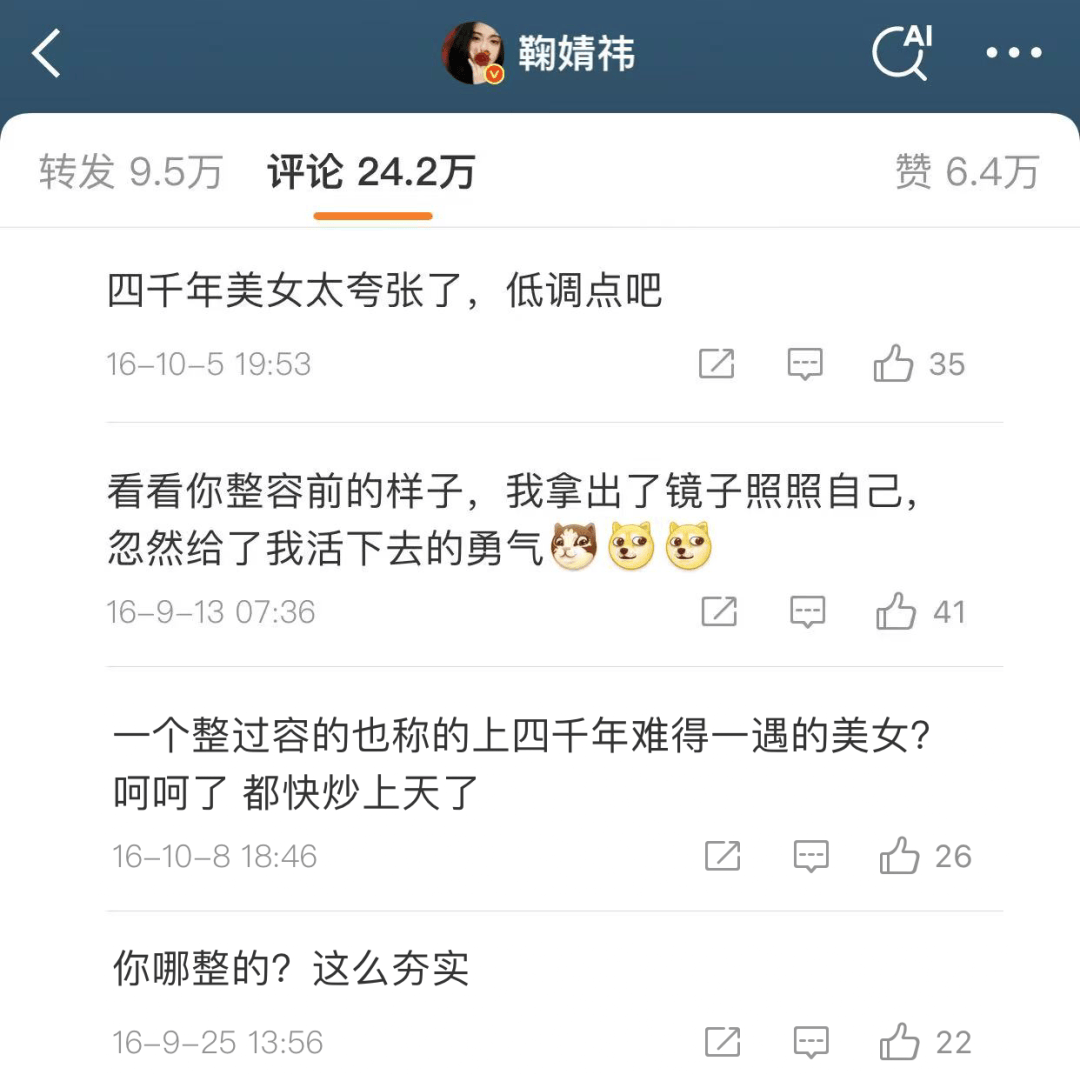Reply to the comment 四千年美女太夸张了

805,364
